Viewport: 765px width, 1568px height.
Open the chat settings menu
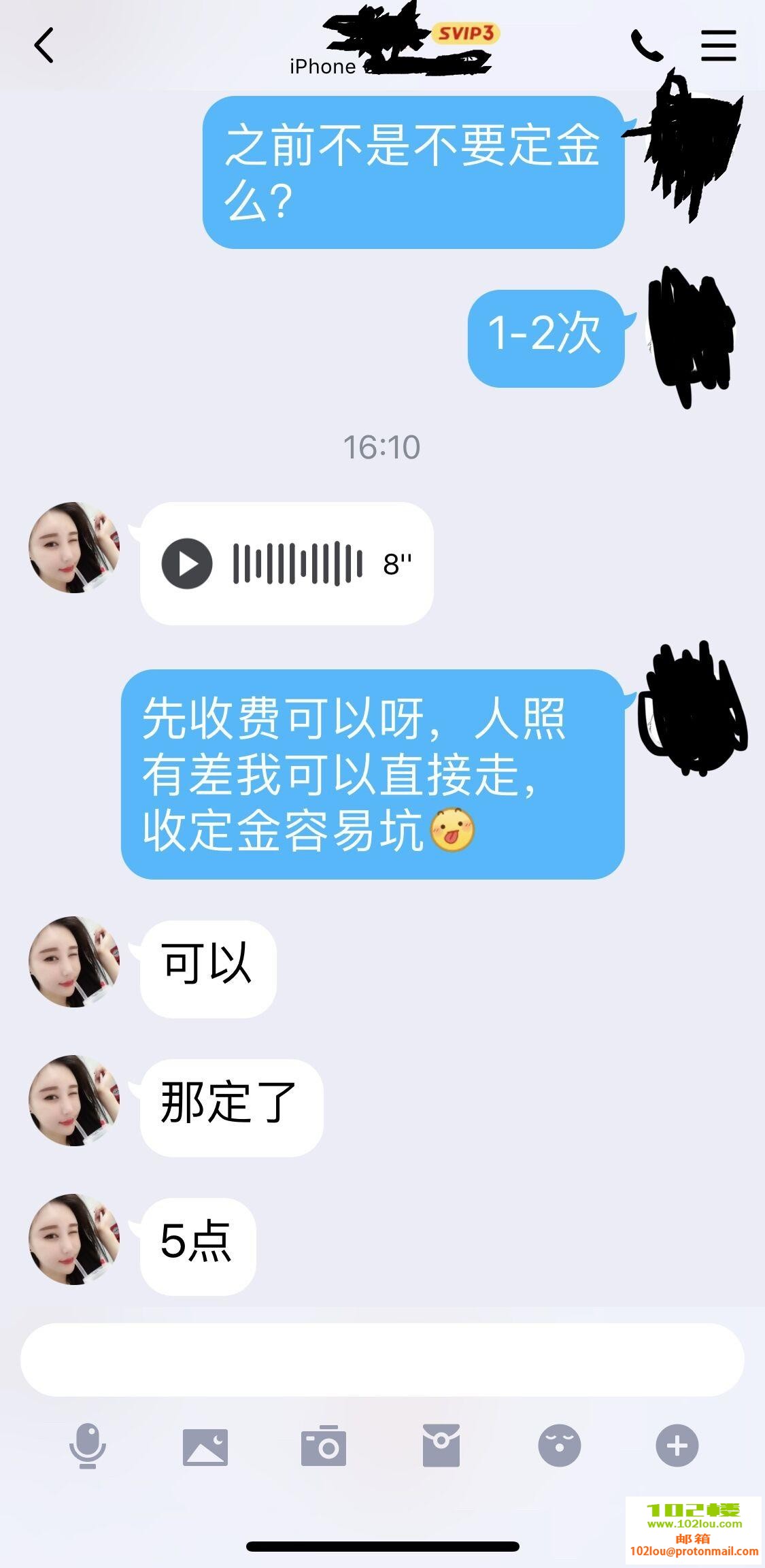(x=718, y=46)
